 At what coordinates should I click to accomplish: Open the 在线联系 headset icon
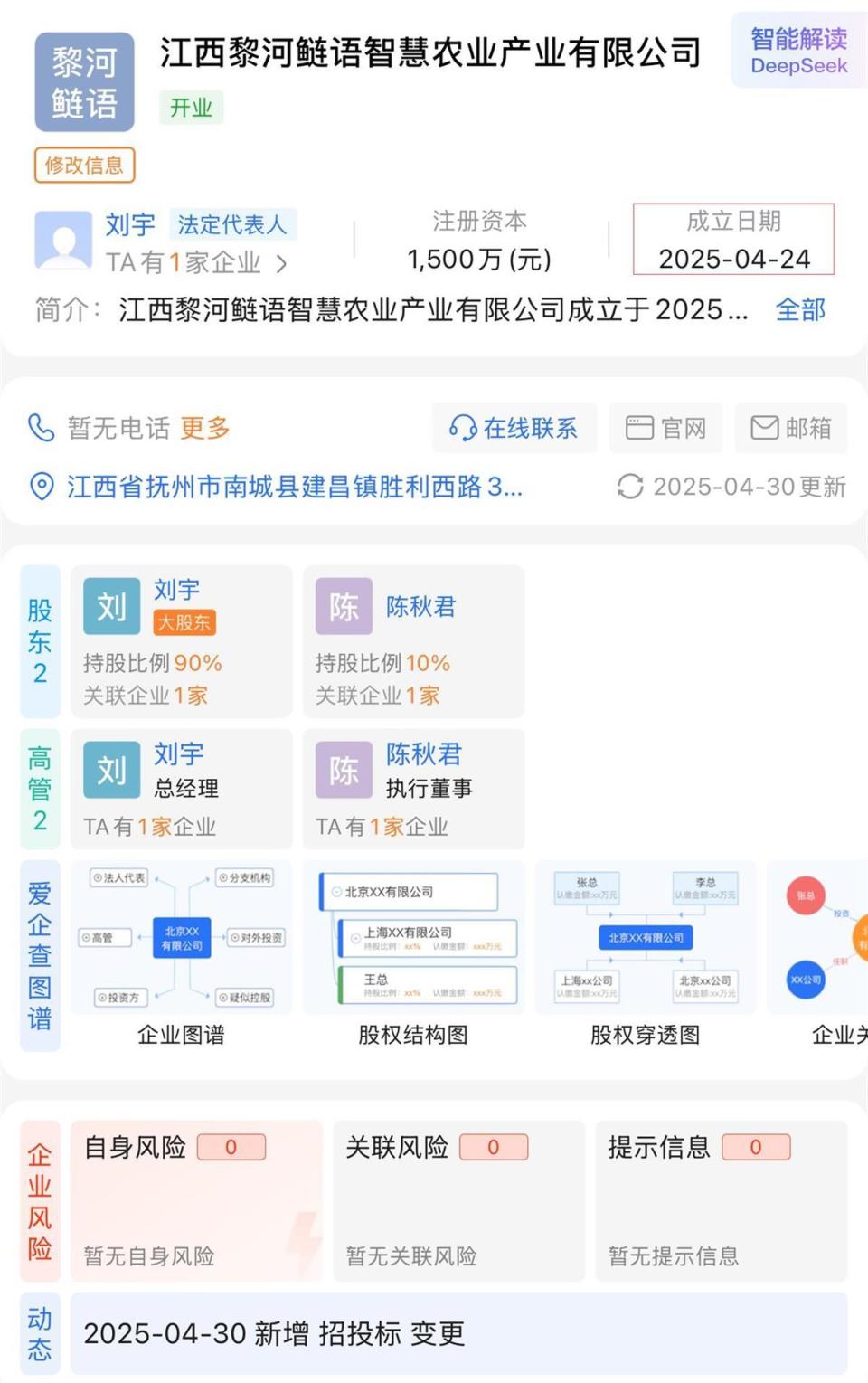pos(465,428)
